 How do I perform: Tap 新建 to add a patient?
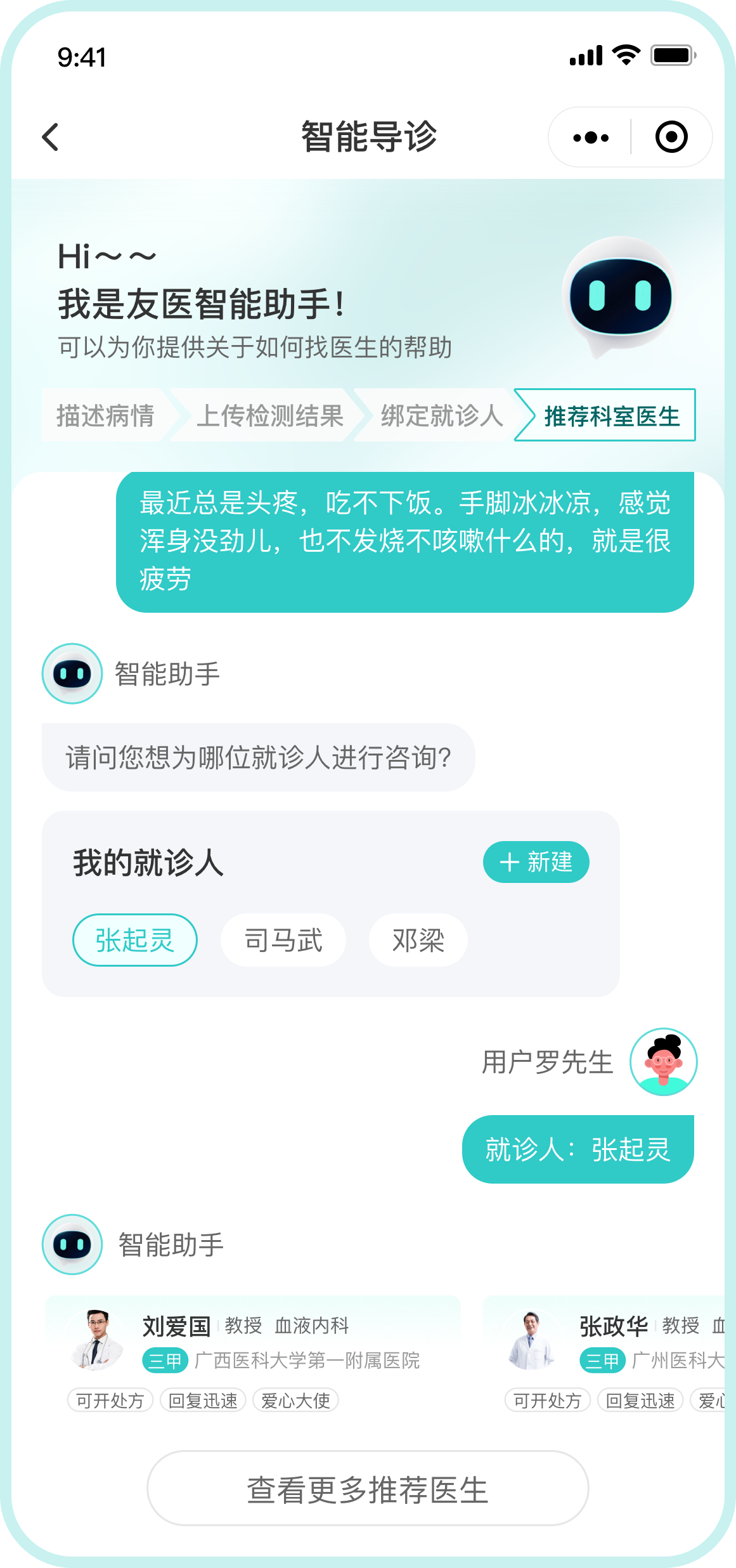[x=536, y=862]
